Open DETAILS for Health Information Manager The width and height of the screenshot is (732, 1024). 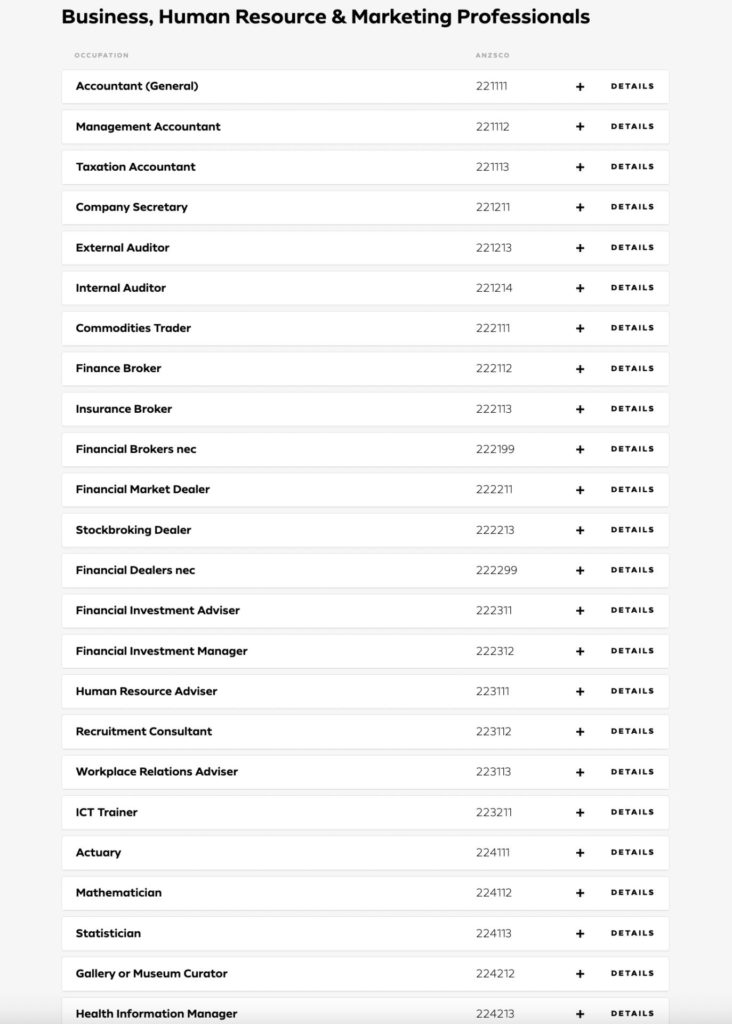click(x=631, y=1013)
